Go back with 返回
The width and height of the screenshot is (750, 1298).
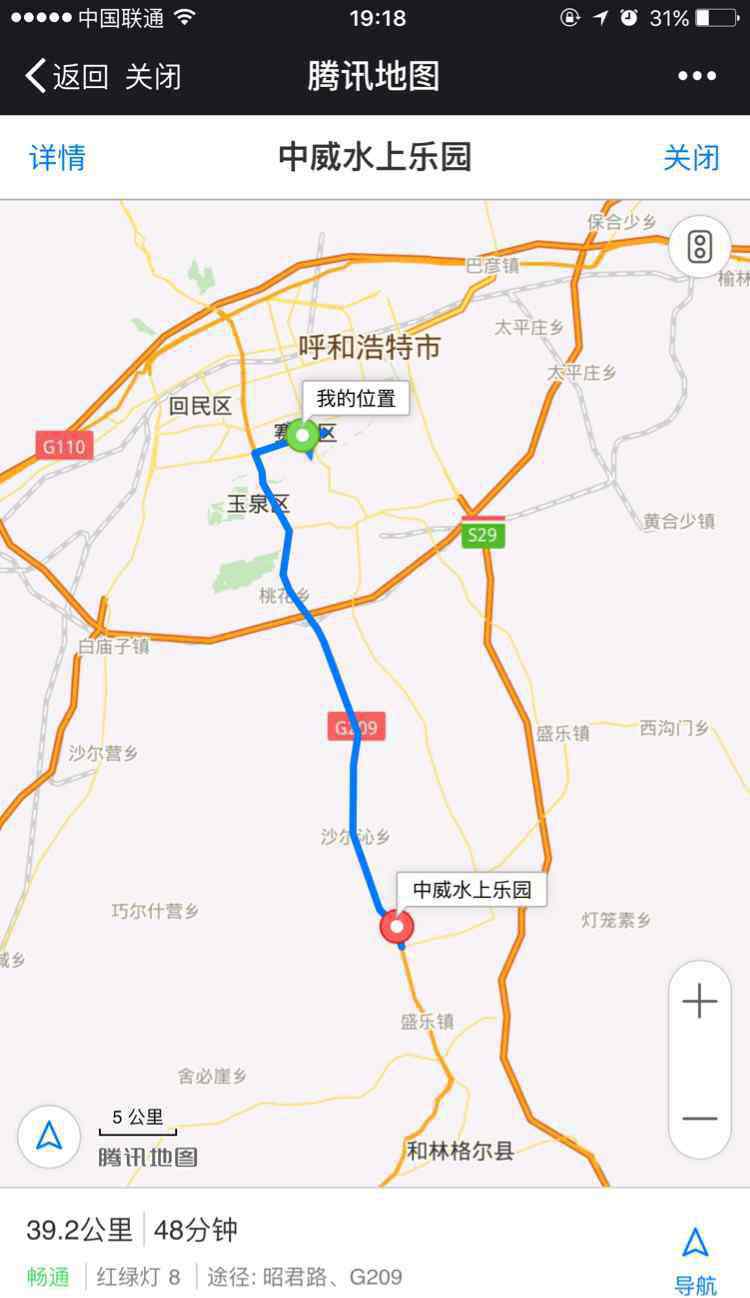tap(66, 76)
